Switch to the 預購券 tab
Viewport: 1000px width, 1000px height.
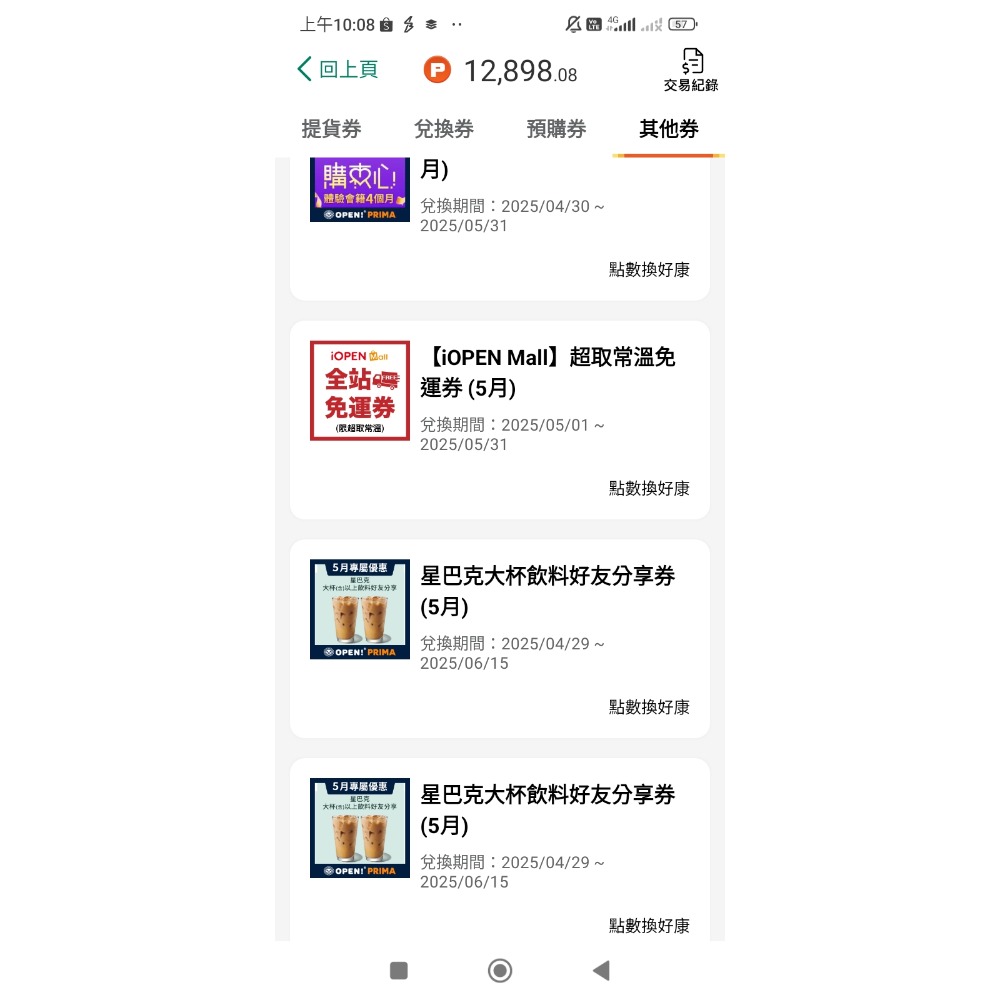(556, 129)
